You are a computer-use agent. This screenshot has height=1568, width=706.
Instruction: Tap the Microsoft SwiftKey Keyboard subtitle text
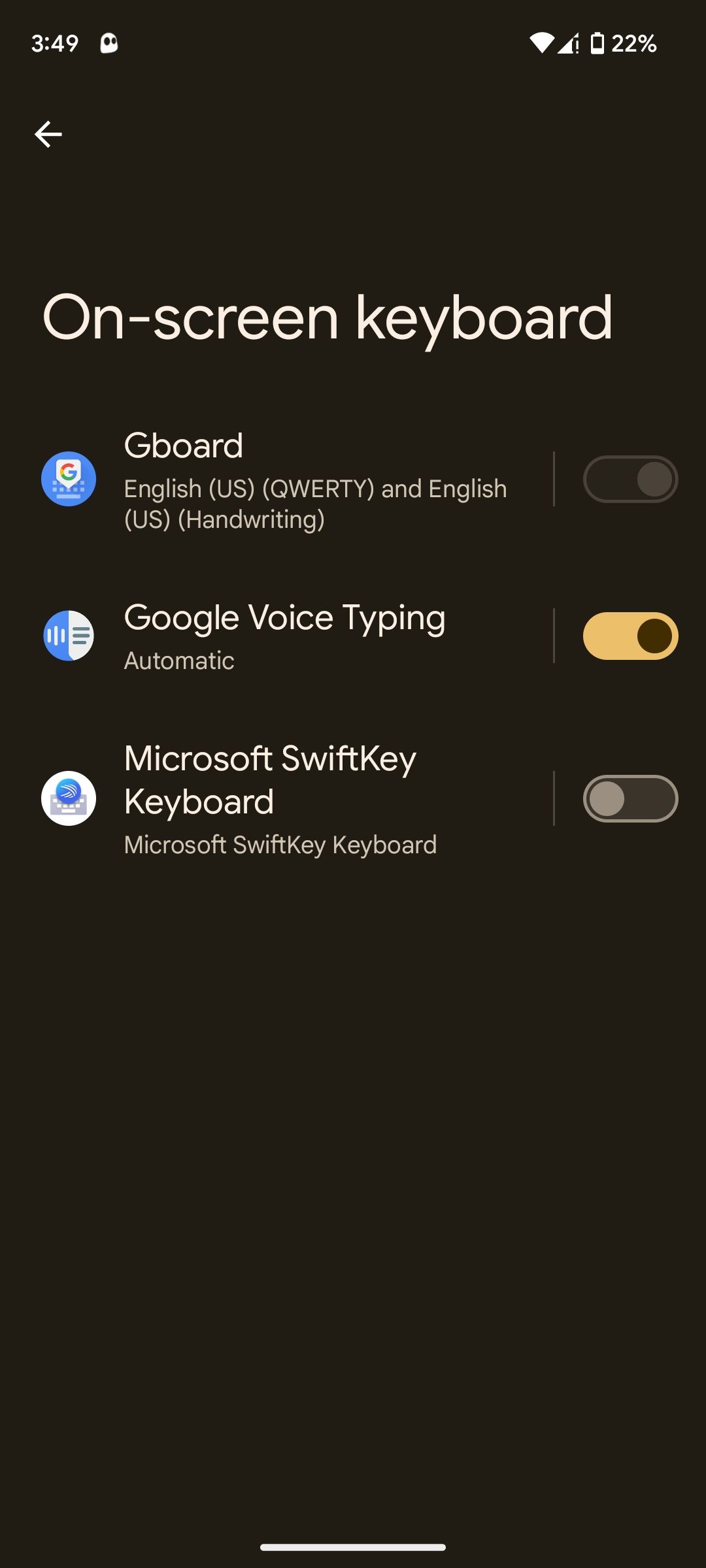(280, 843)
